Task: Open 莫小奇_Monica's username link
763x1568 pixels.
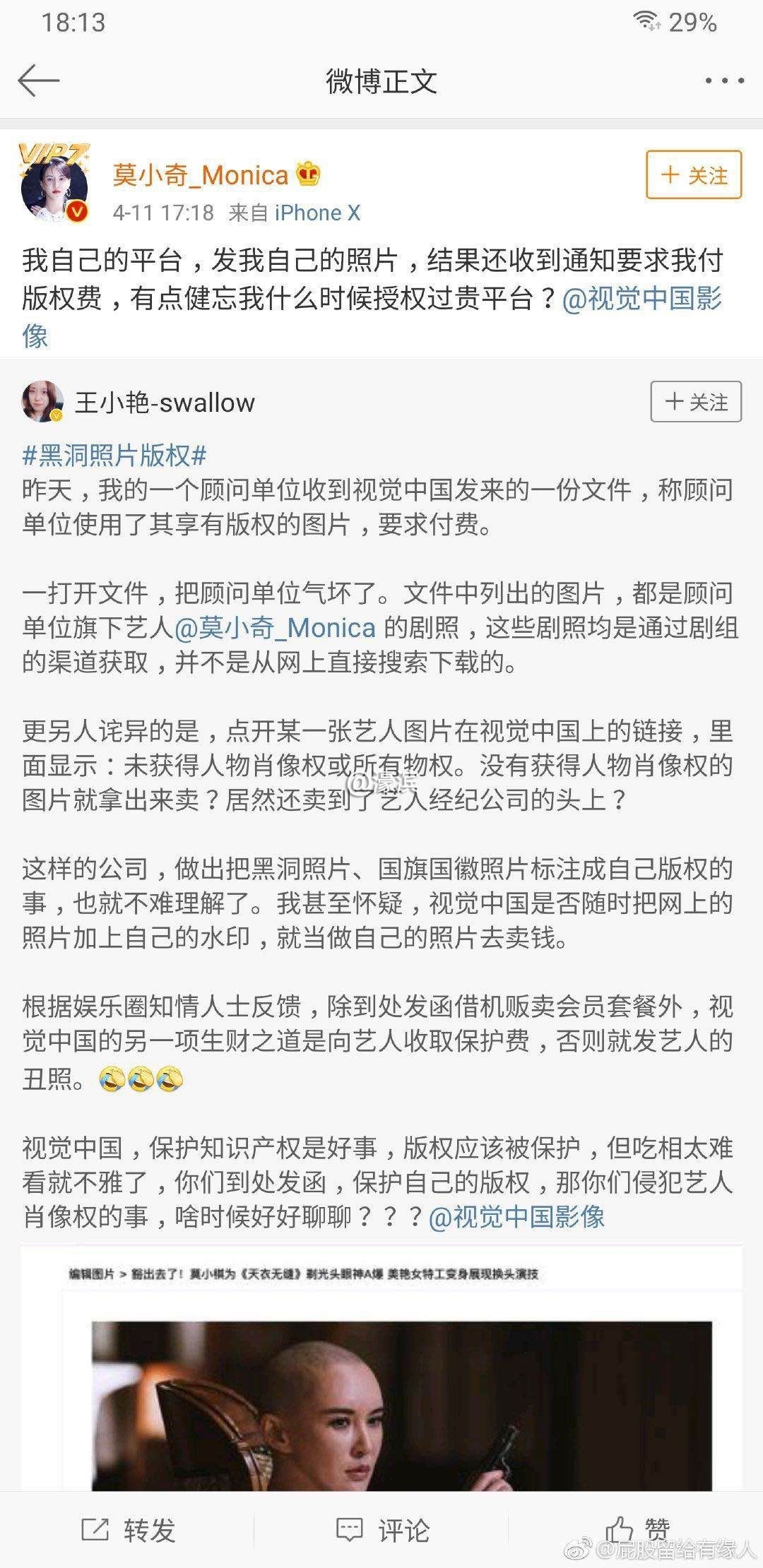Action: point(201,174)
